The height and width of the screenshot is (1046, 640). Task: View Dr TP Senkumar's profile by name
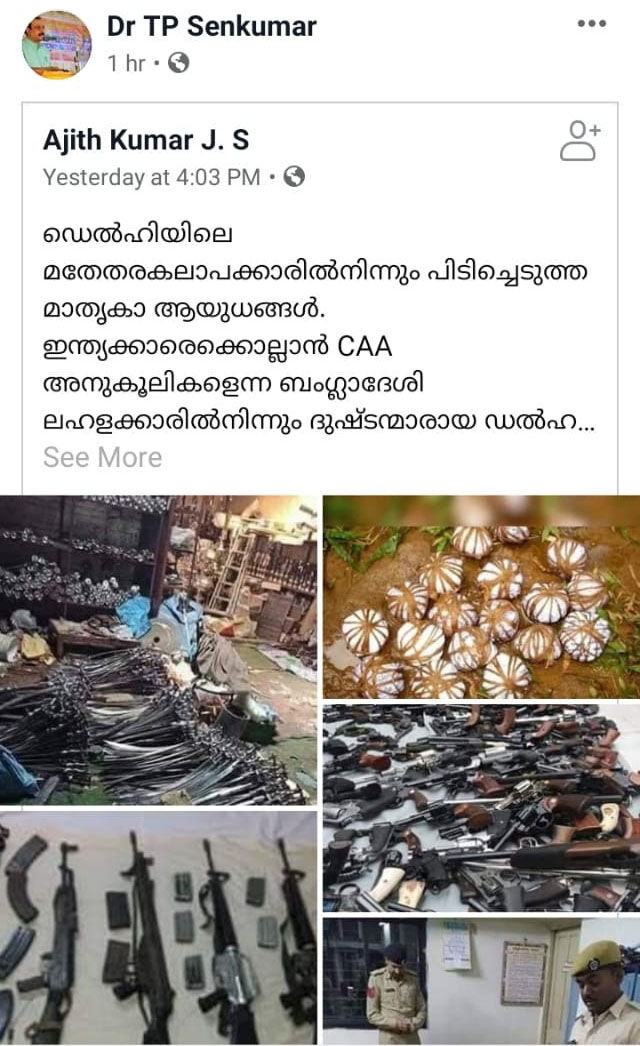(211, 27)
